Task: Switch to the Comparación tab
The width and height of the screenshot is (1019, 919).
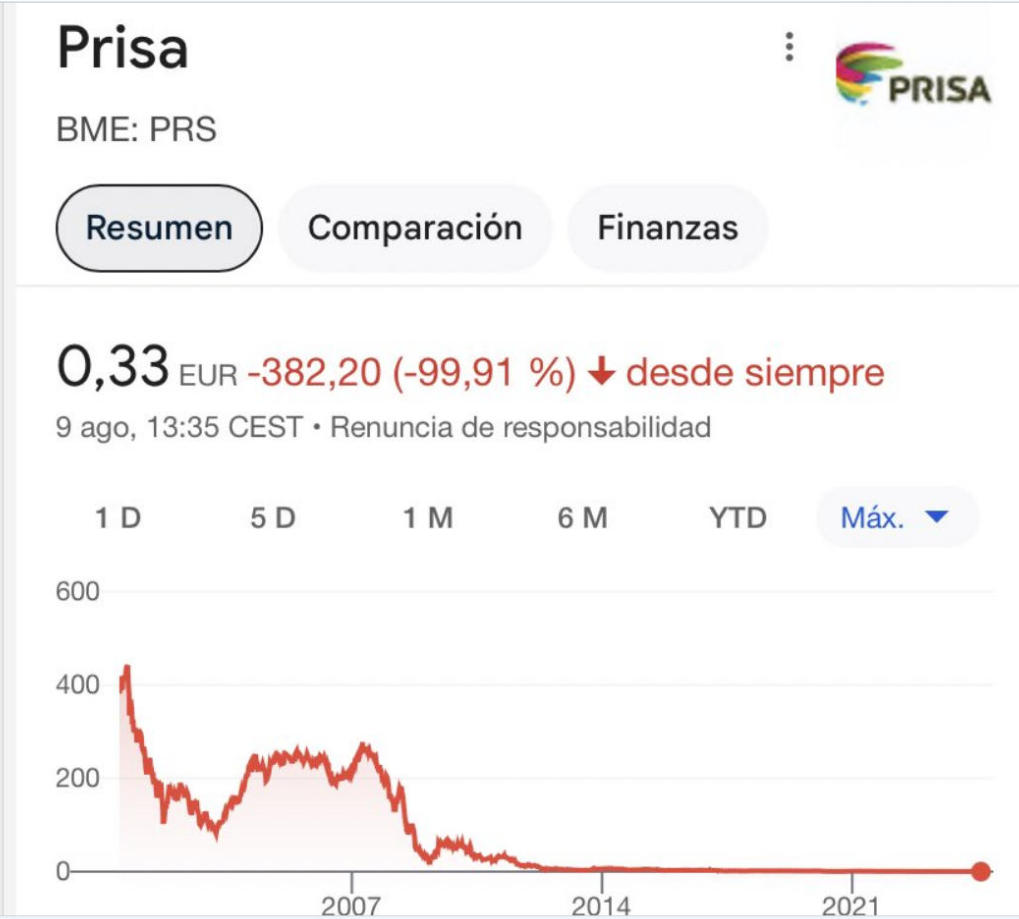Action: pos(415,228)
